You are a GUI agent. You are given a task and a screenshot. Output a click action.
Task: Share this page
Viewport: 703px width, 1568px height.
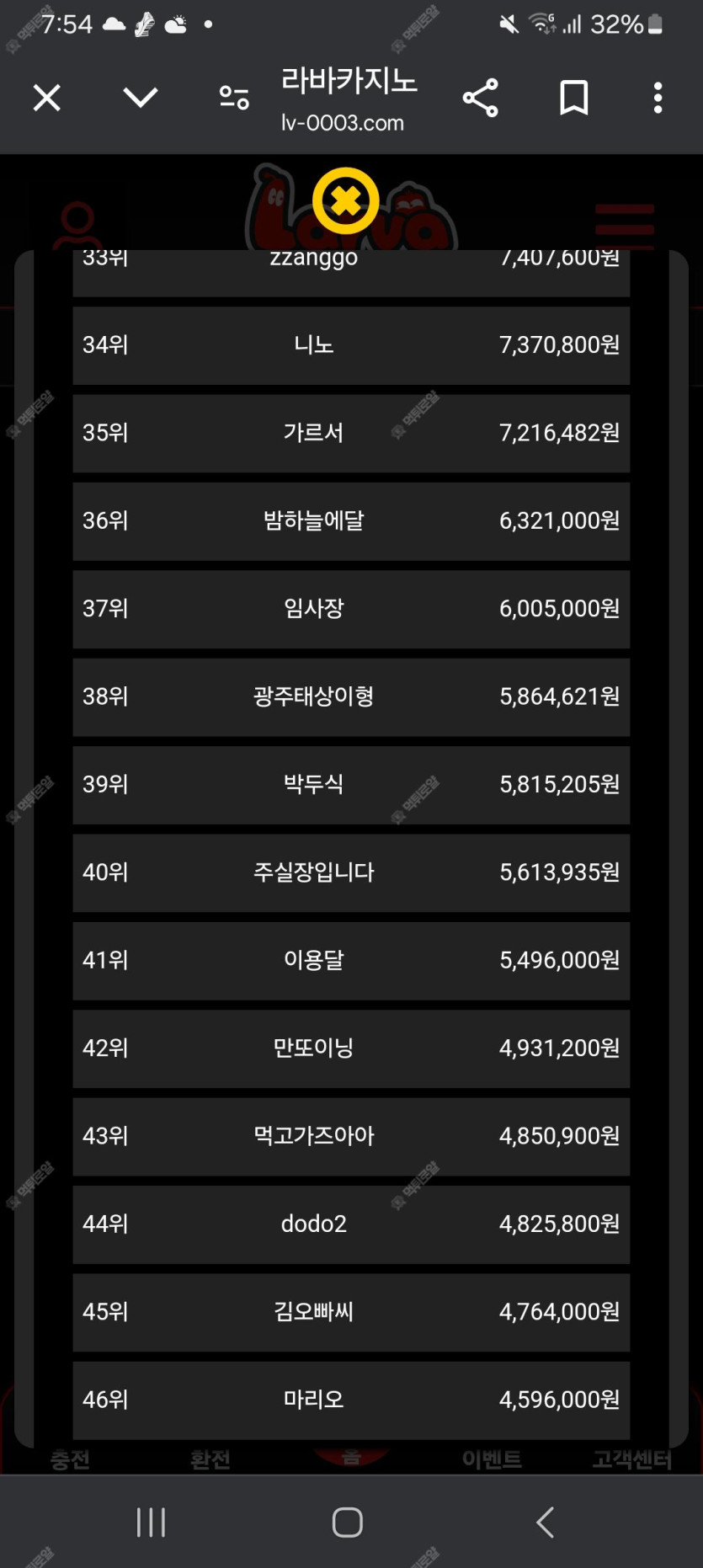(481, 98)
